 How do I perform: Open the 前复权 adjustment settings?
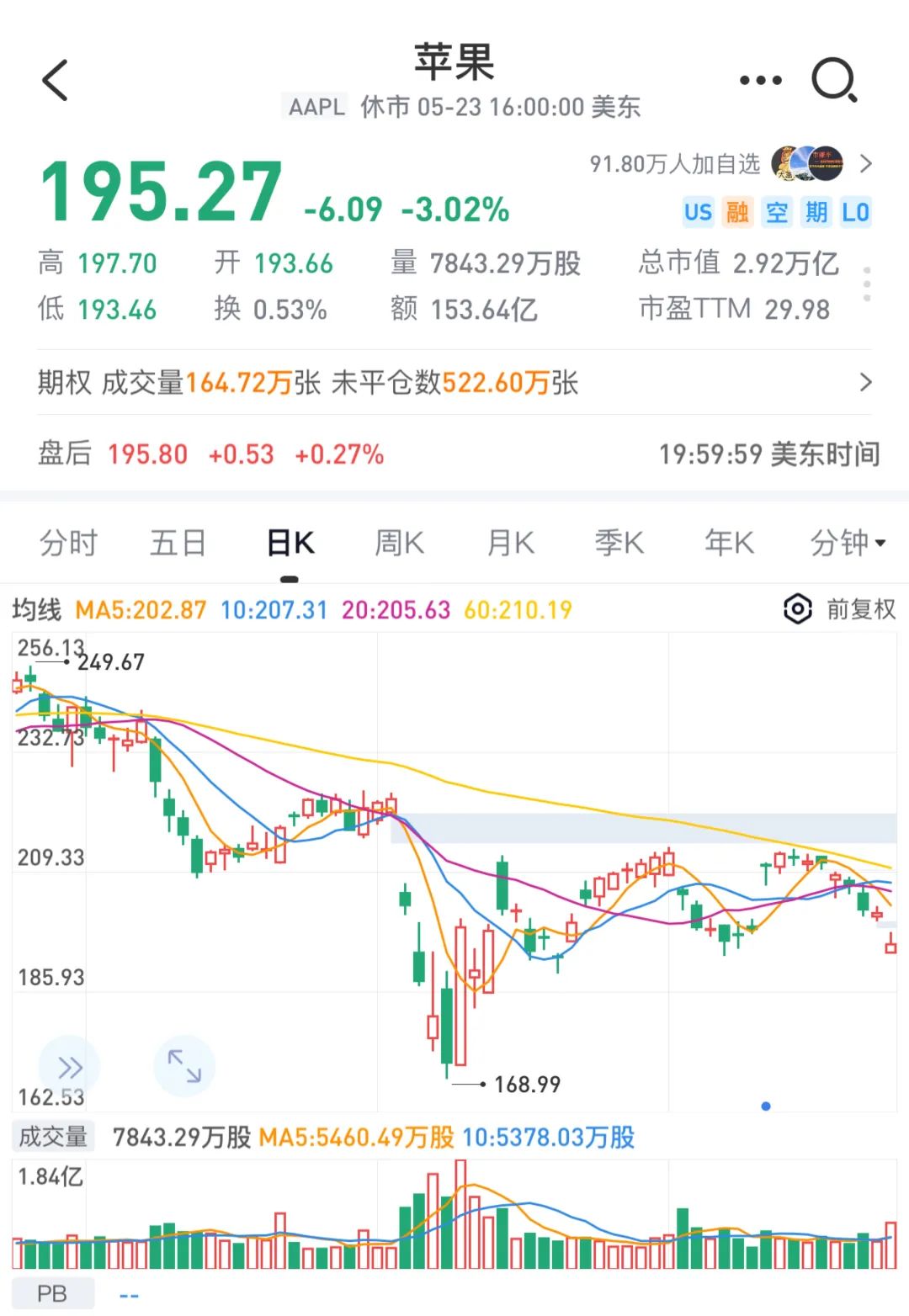[840, 609]
